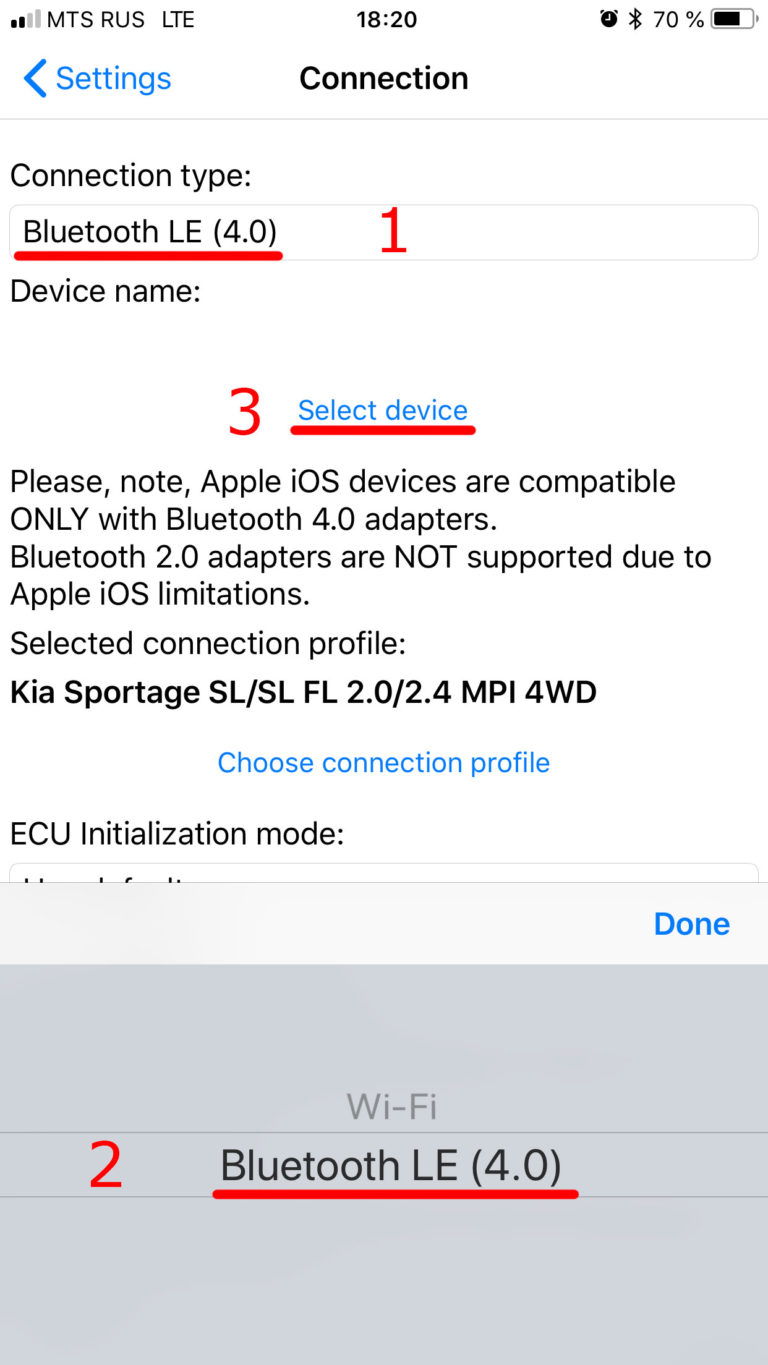Image resolution: width=768 pixels, height=1365 pixels.
Task: Tap Done to confirm the picker selection
Action: tap(690, 923)
